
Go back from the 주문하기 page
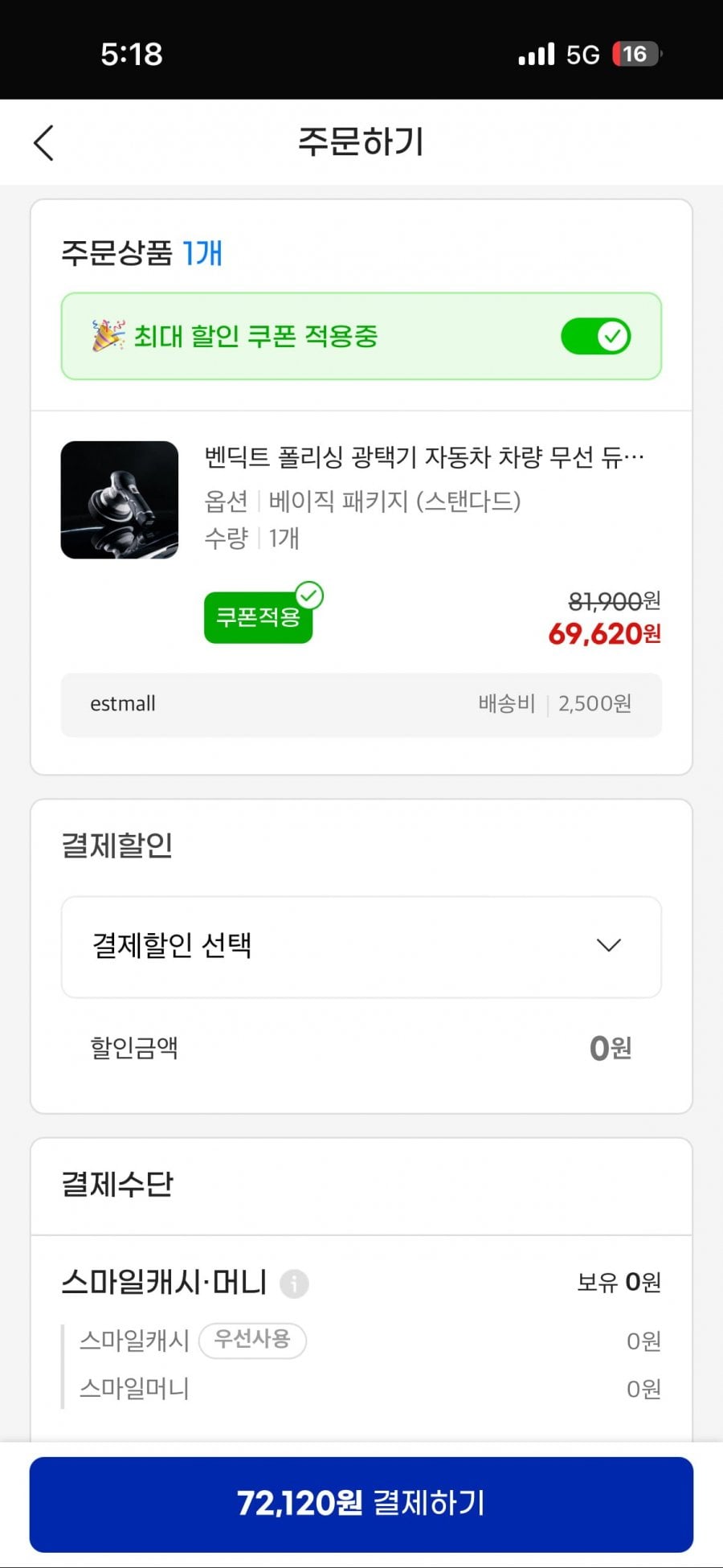click(44, 143)
